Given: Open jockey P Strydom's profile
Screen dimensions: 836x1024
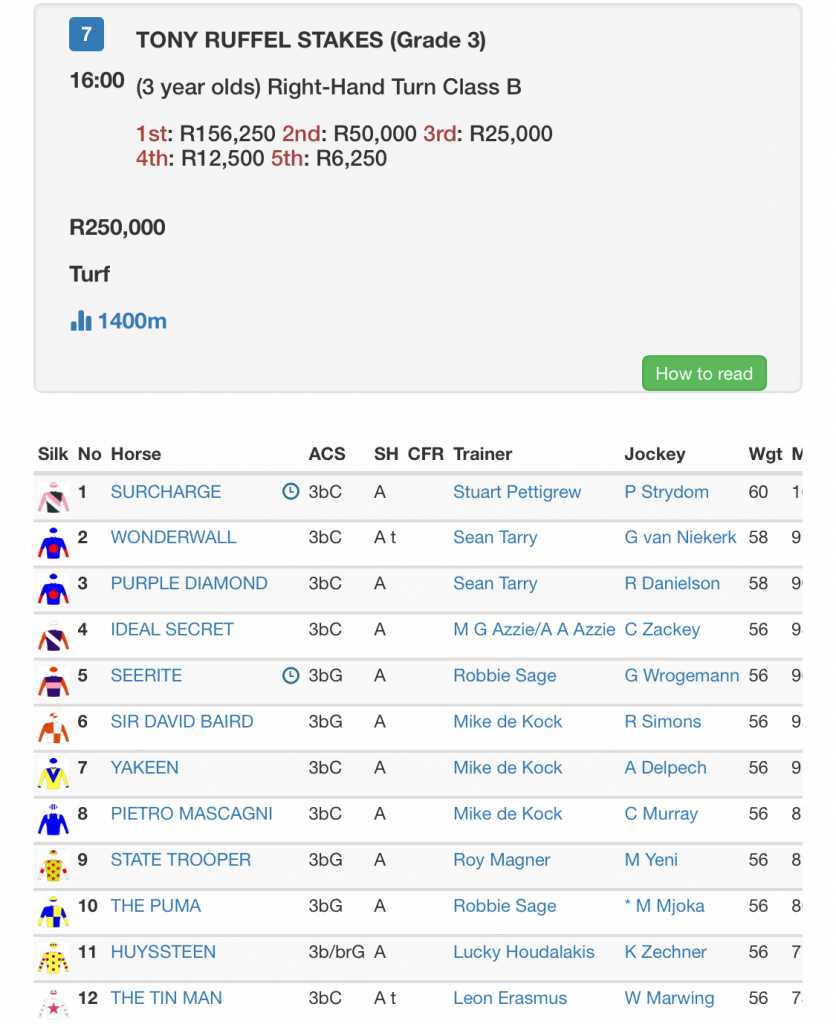Looking at the screenshot, I should [x=667, y=492].
